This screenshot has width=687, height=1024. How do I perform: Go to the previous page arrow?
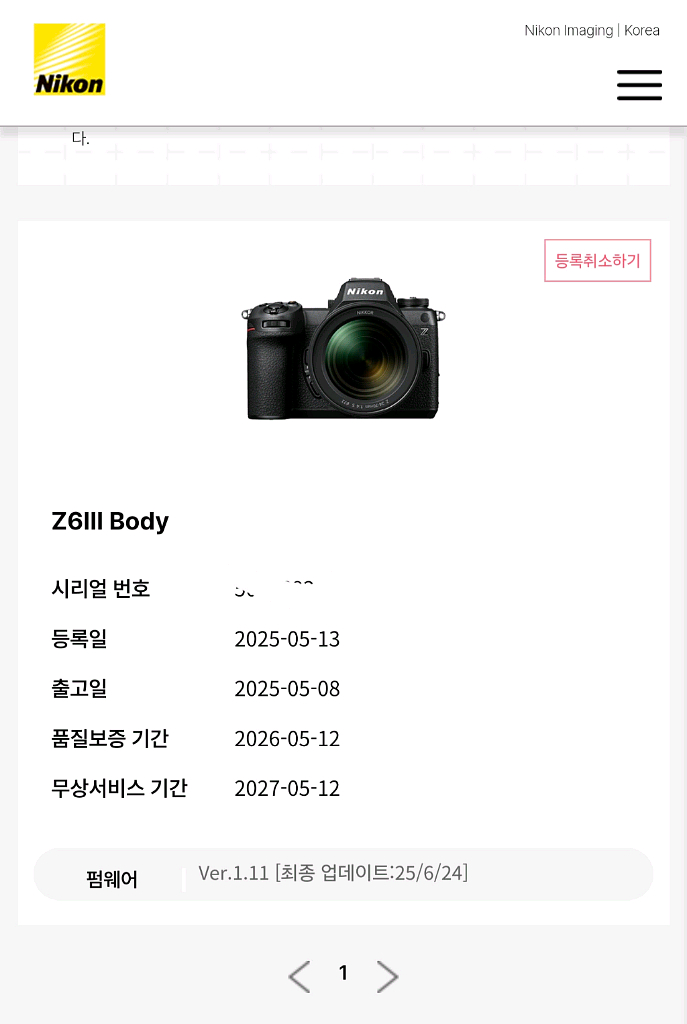[x=299, y=976]
